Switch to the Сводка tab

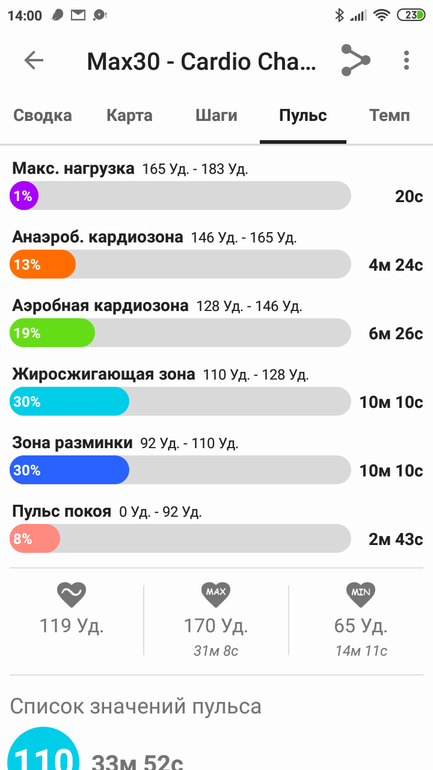tap(42, 116)
